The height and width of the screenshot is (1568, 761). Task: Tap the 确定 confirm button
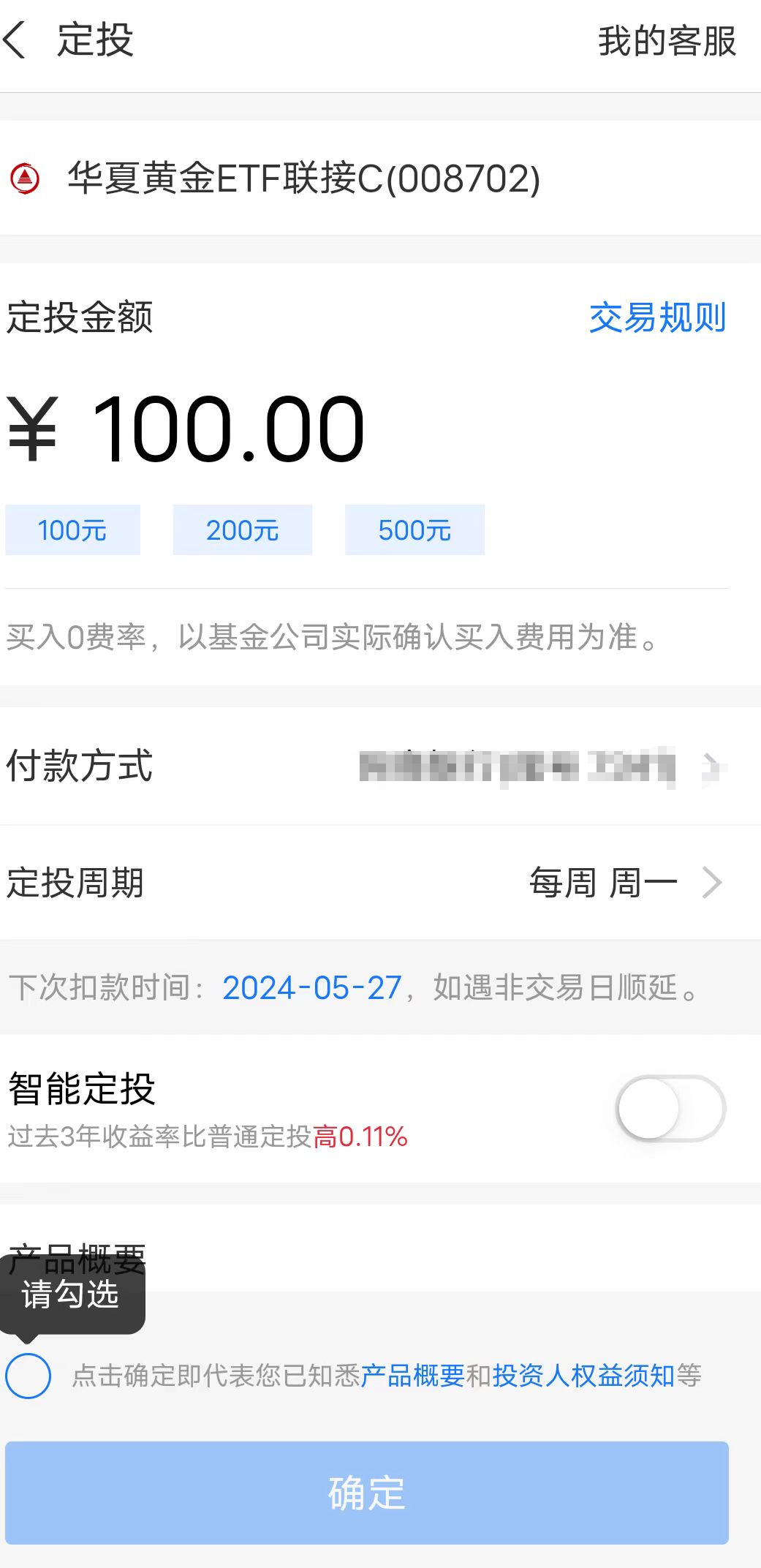pyautogui.click(x=366, y=1493)
